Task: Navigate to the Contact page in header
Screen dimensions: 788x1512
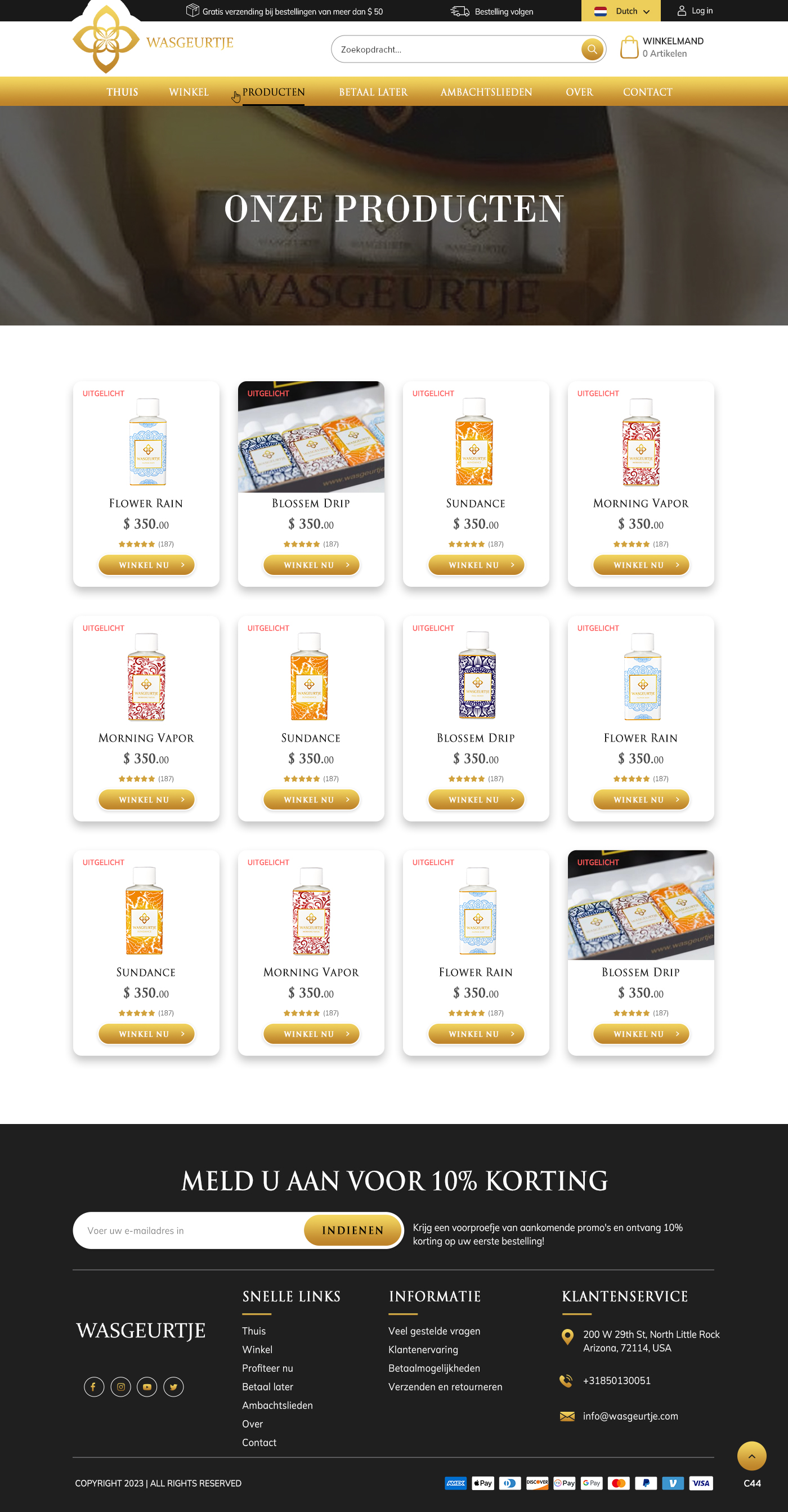Action: pyautogui.click(x=647, y=92)
